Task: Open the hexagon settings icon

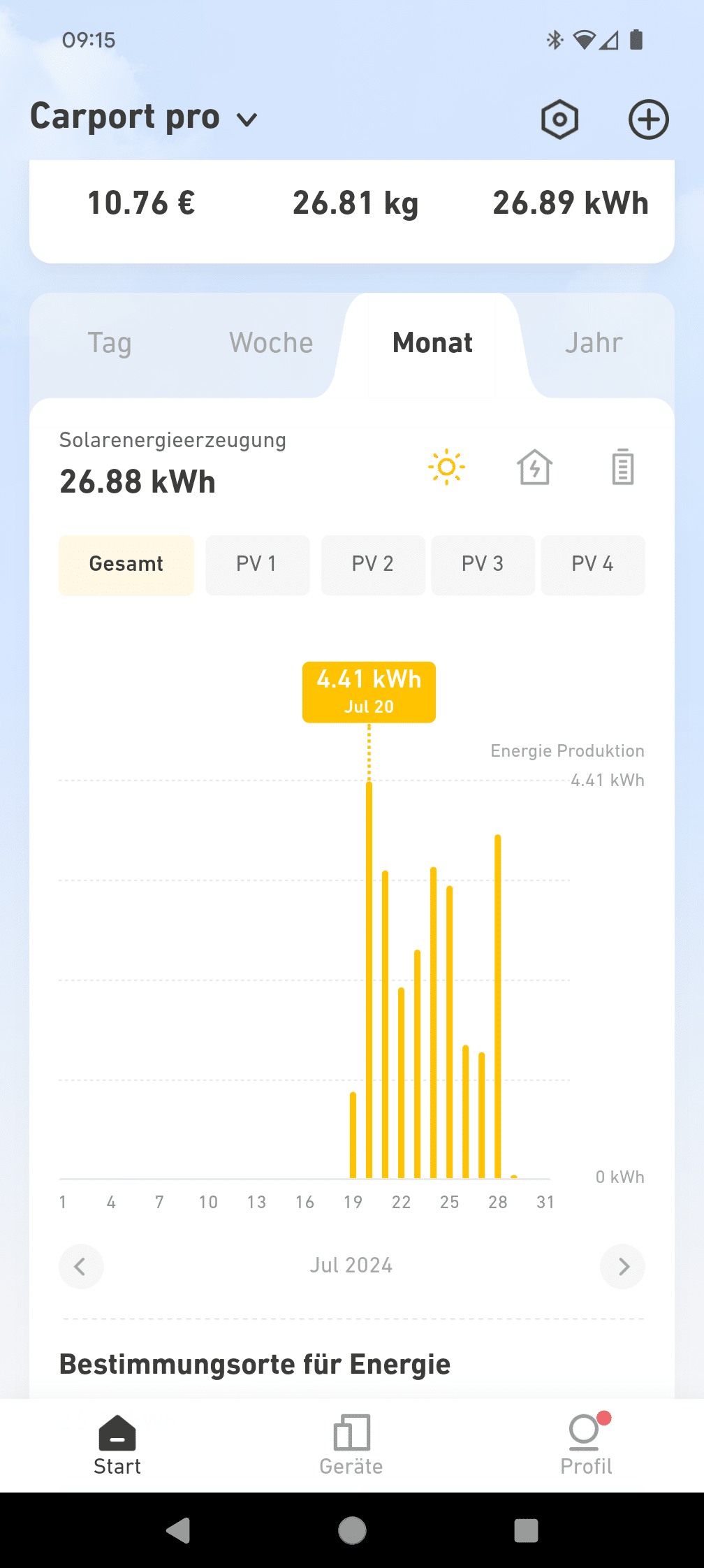Action: point(559,119)
